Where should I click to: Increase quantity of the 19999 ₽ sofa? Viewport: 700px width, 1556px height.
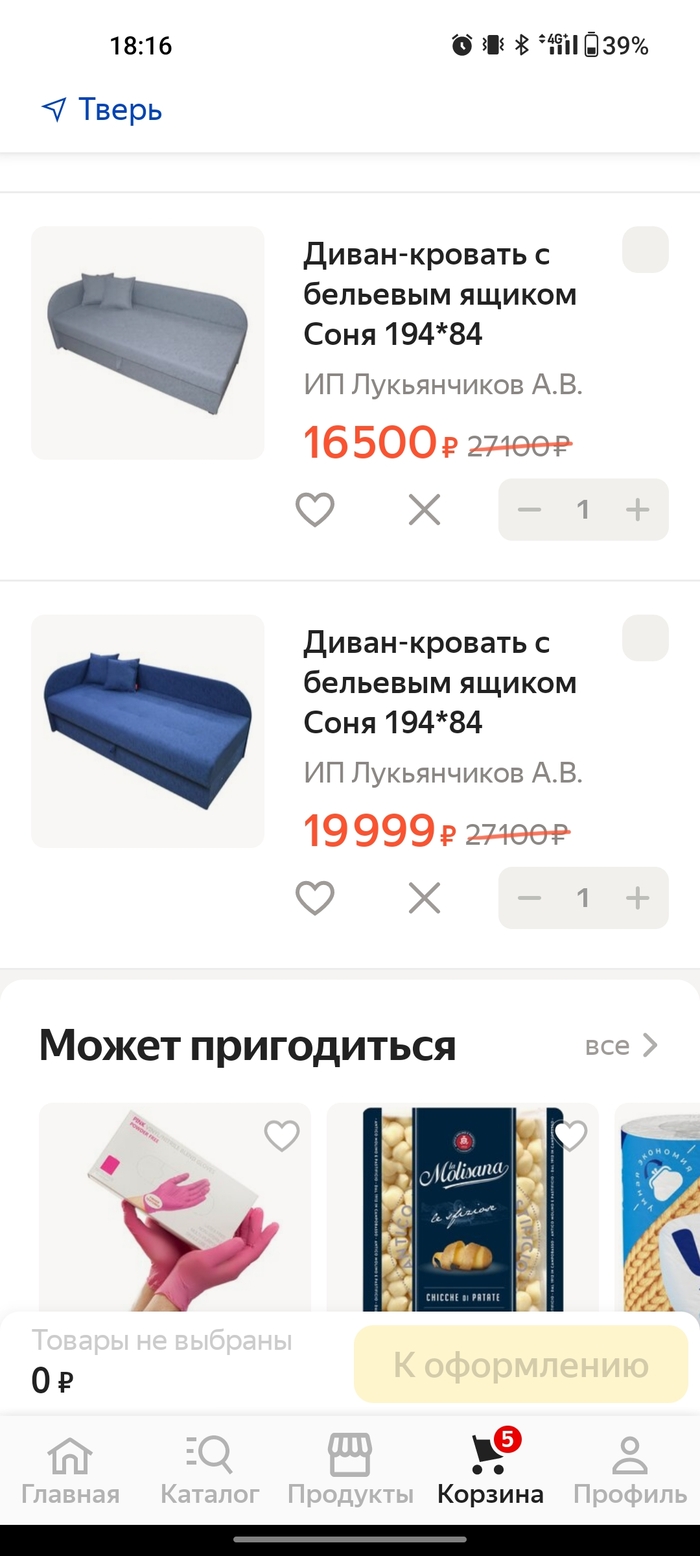pyautogui.click(x=638, y=898)
